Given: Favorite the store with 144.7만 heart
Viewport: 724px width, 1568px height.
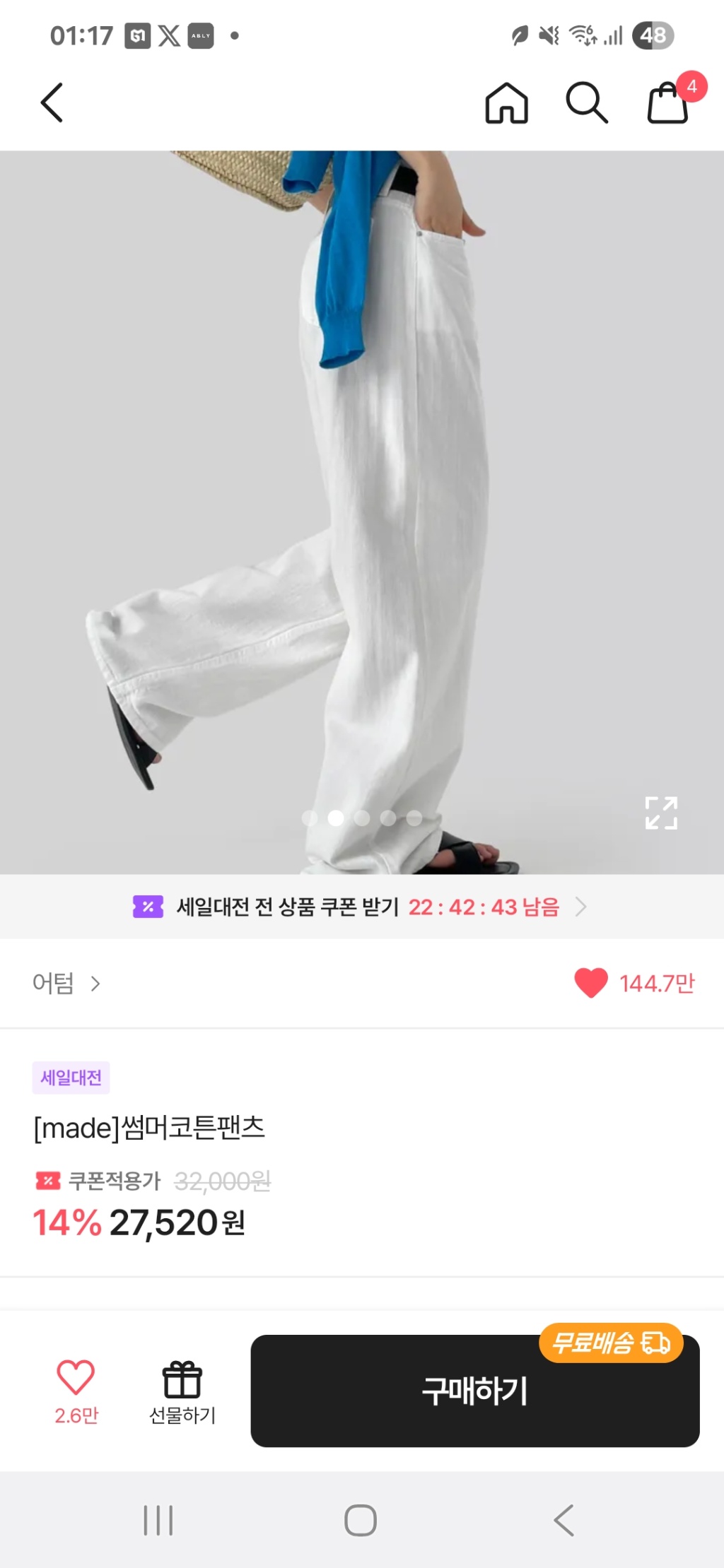Looking at the screenshot, I should 591,983.
